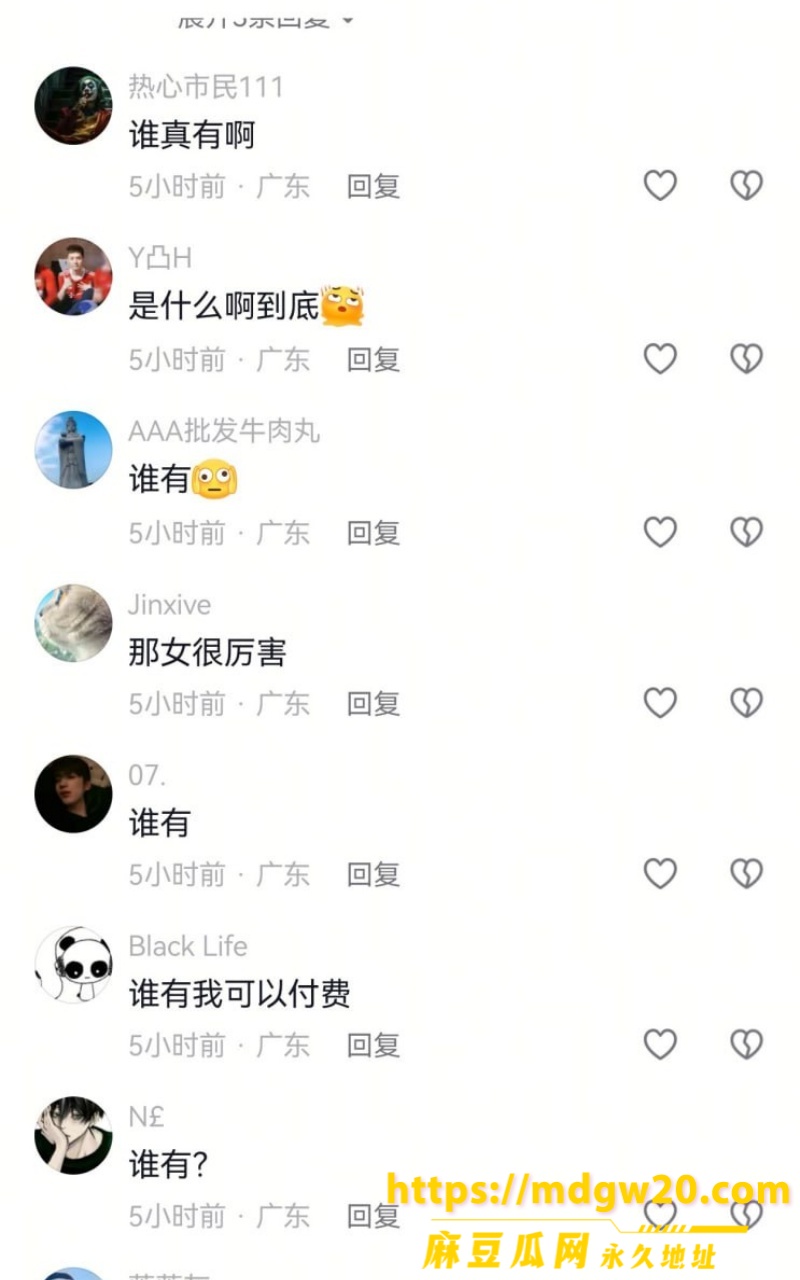Dislike the comment from 07.
The width and height of the screenshot is (800, 1280).
pyautogui.click(x=746, y=874)
